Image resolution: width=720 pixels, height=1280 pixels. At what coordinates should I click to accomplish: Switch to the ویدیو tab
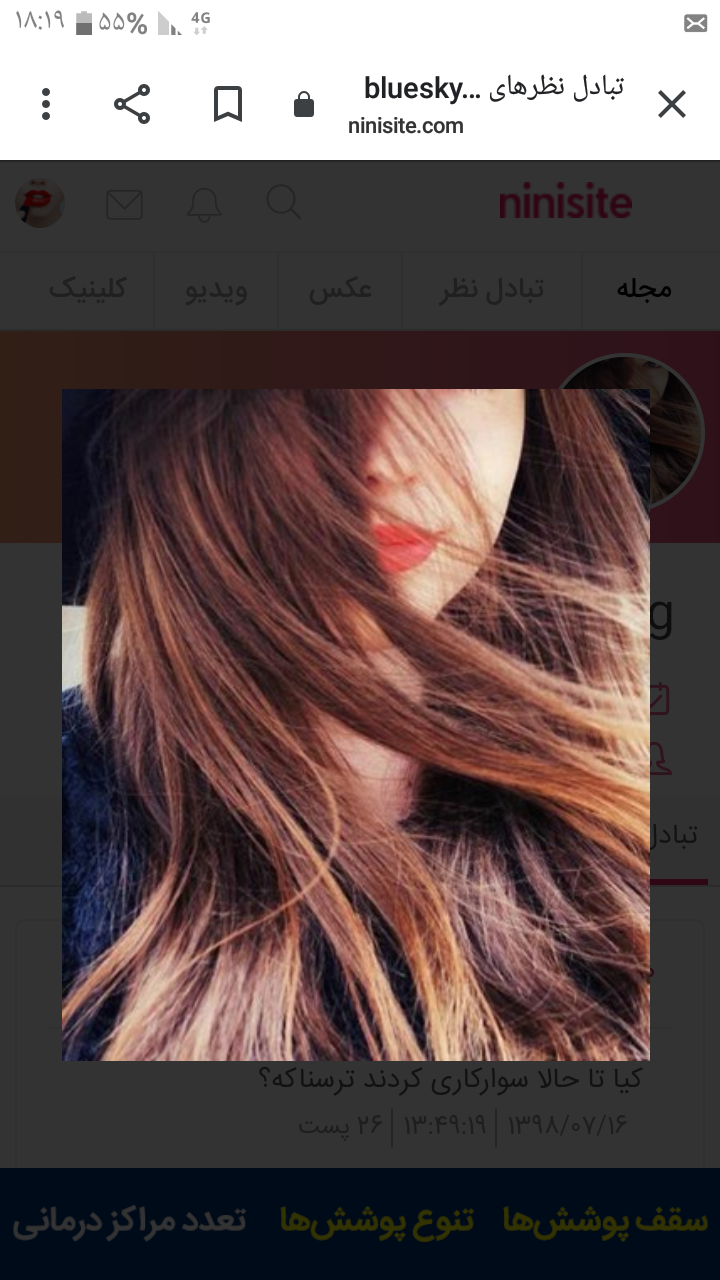pos(216,290)
